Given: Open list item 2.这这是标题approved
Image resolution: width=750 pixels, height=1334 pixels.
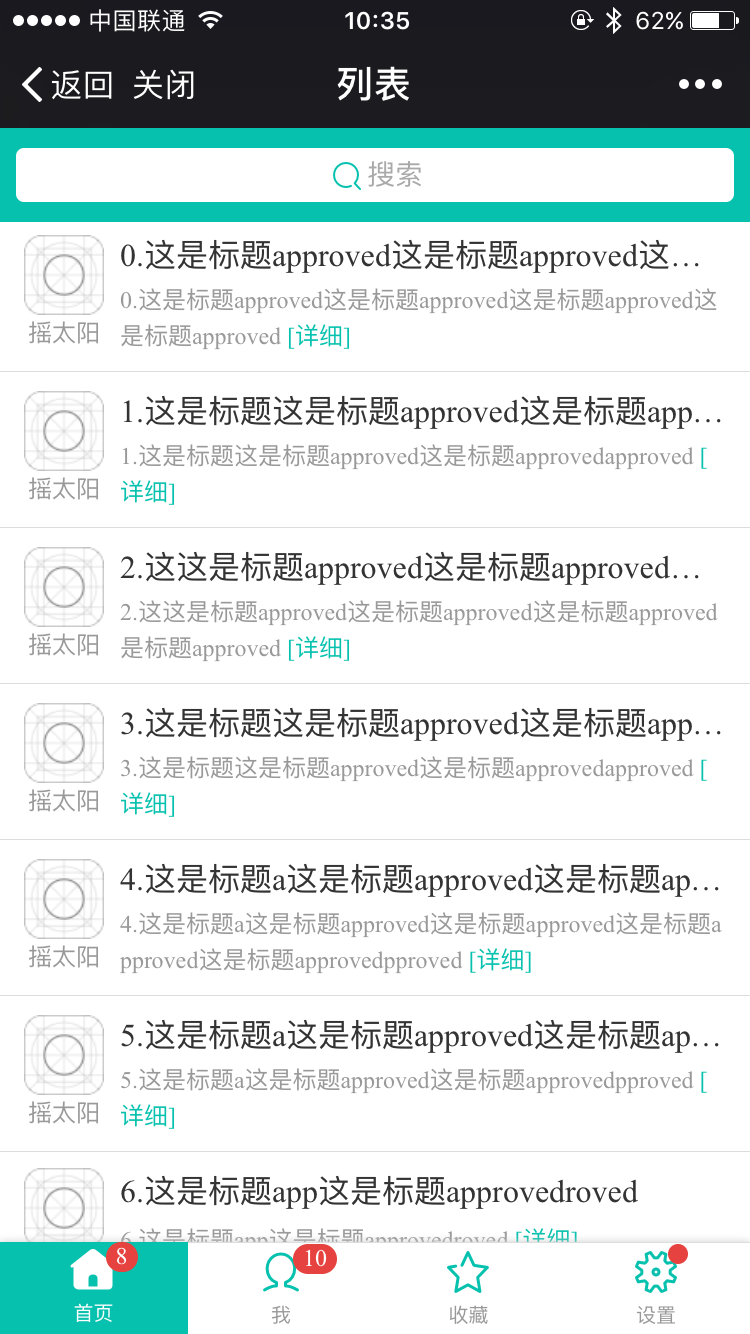Looking at the screenshot, I should pyautogui.click(x=410, y=568).
